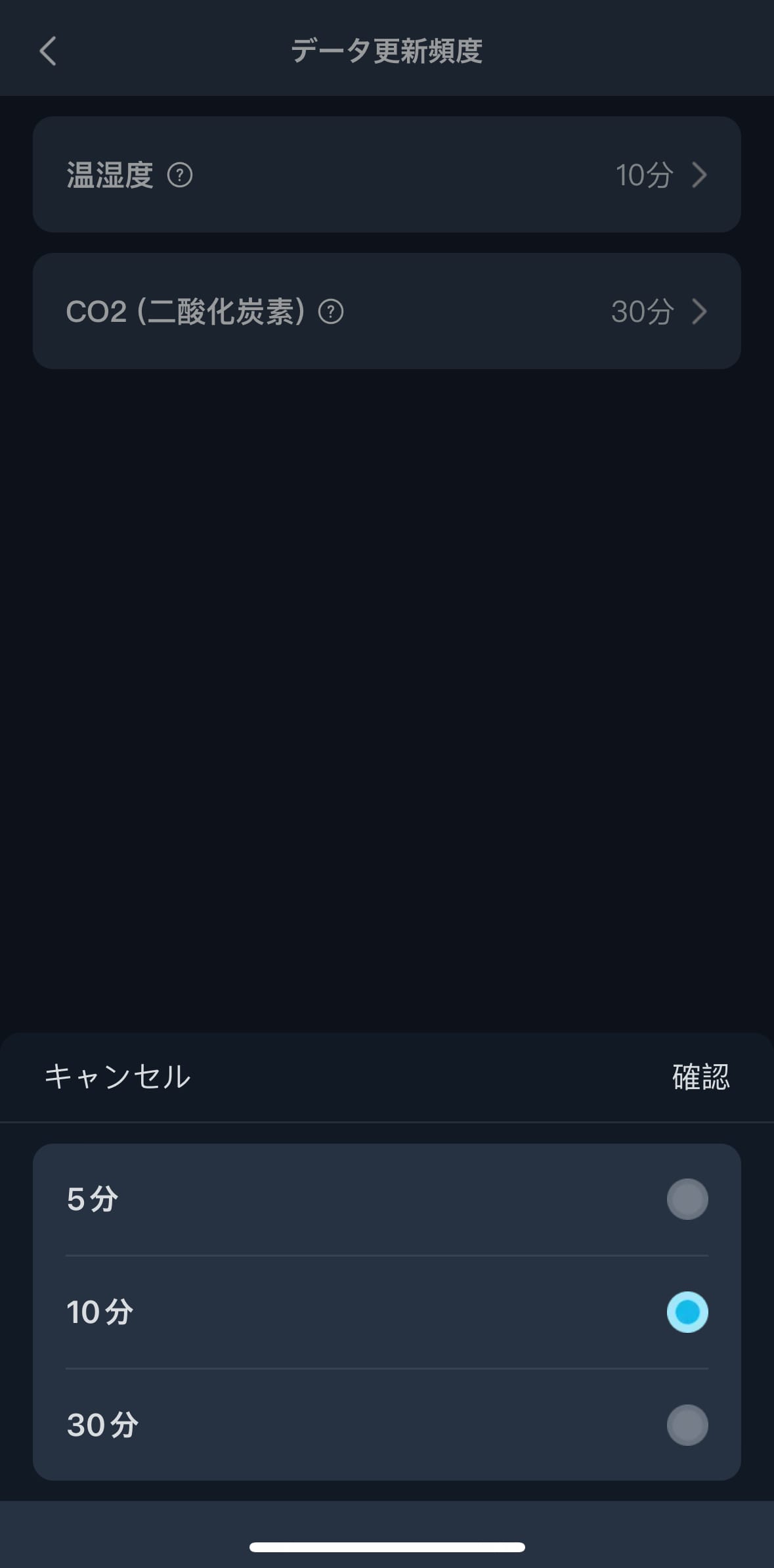The width and height of the screenshot is (774, 1568).
Task: Show help info for CO2 (二酸化炭素)
Action: pyautogui.click(x=331, y=311)
